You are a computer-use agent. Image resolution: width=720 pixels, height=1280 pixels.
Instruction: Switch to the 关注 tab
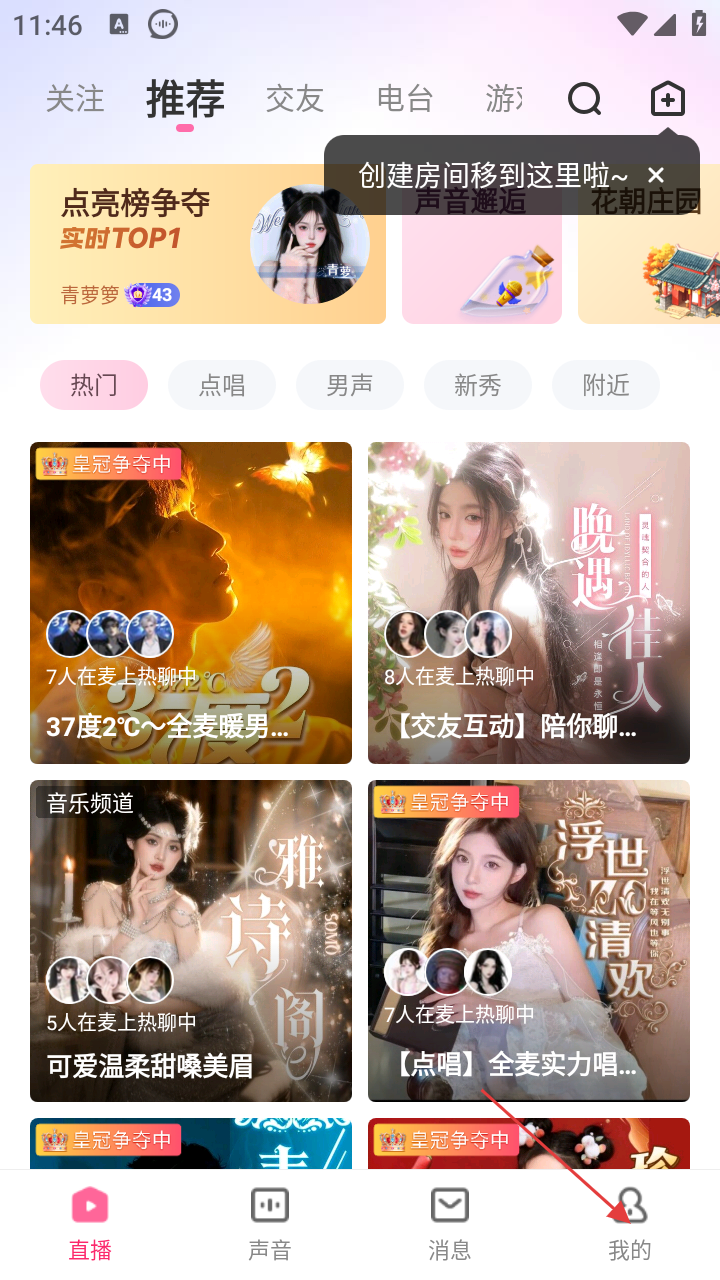point(75,99)
